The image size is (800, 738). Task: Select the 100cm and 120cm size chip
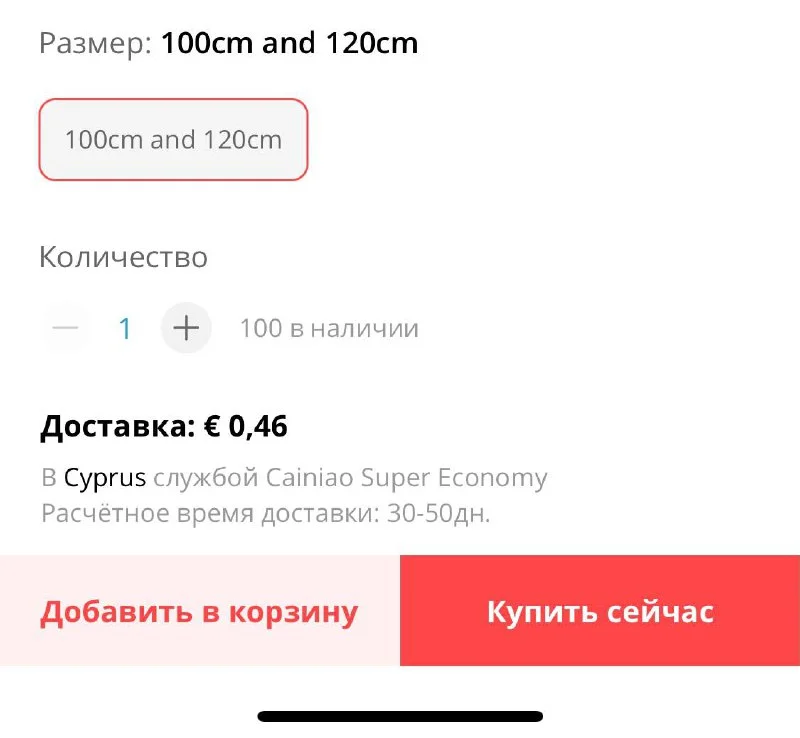pyautogui.click(x=173, y=139)
